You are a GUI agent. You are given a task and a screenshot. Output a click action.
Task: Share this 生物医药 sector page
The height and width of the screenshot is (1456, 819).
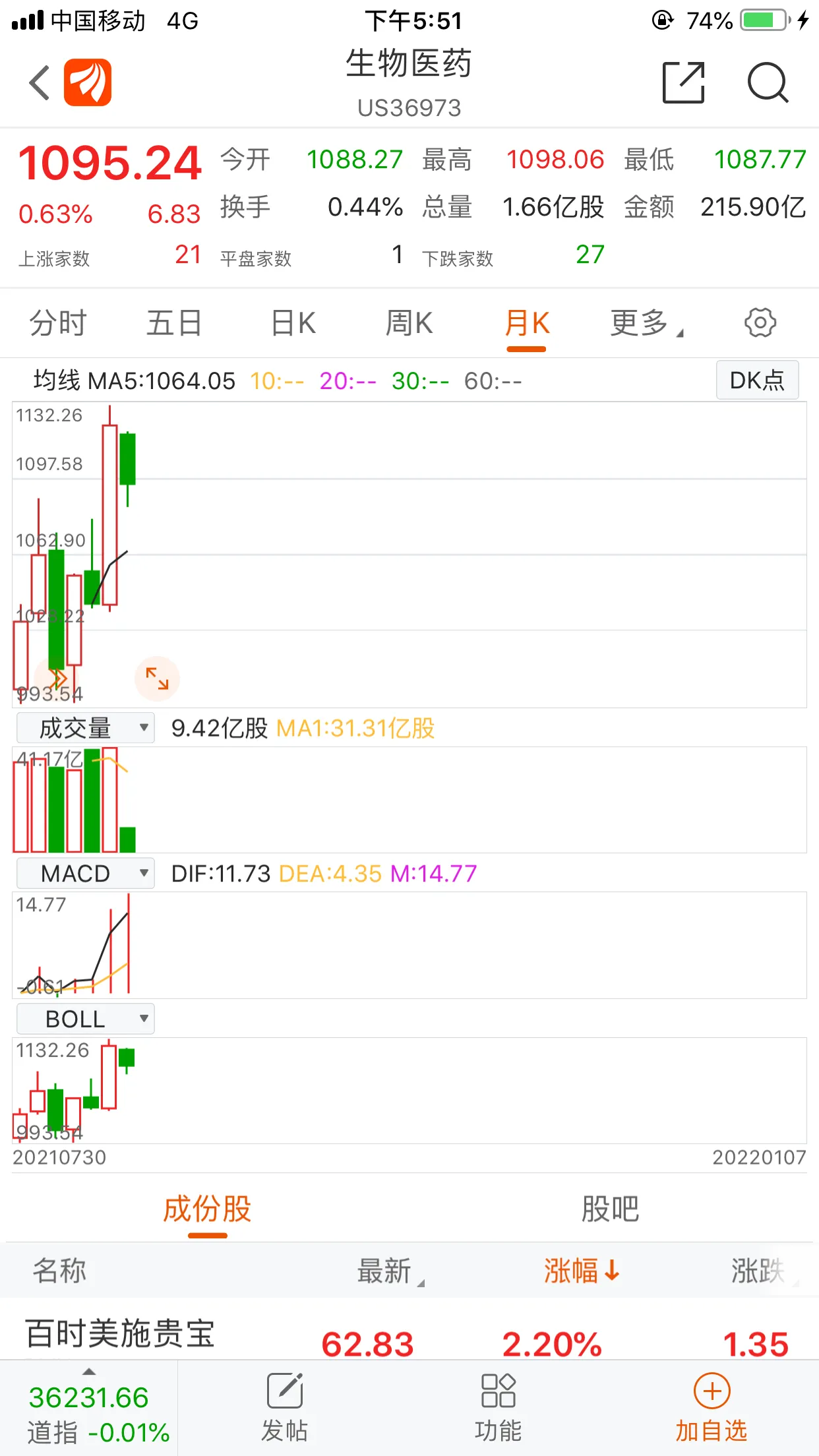pyautogui.click(x=683, y=83)
